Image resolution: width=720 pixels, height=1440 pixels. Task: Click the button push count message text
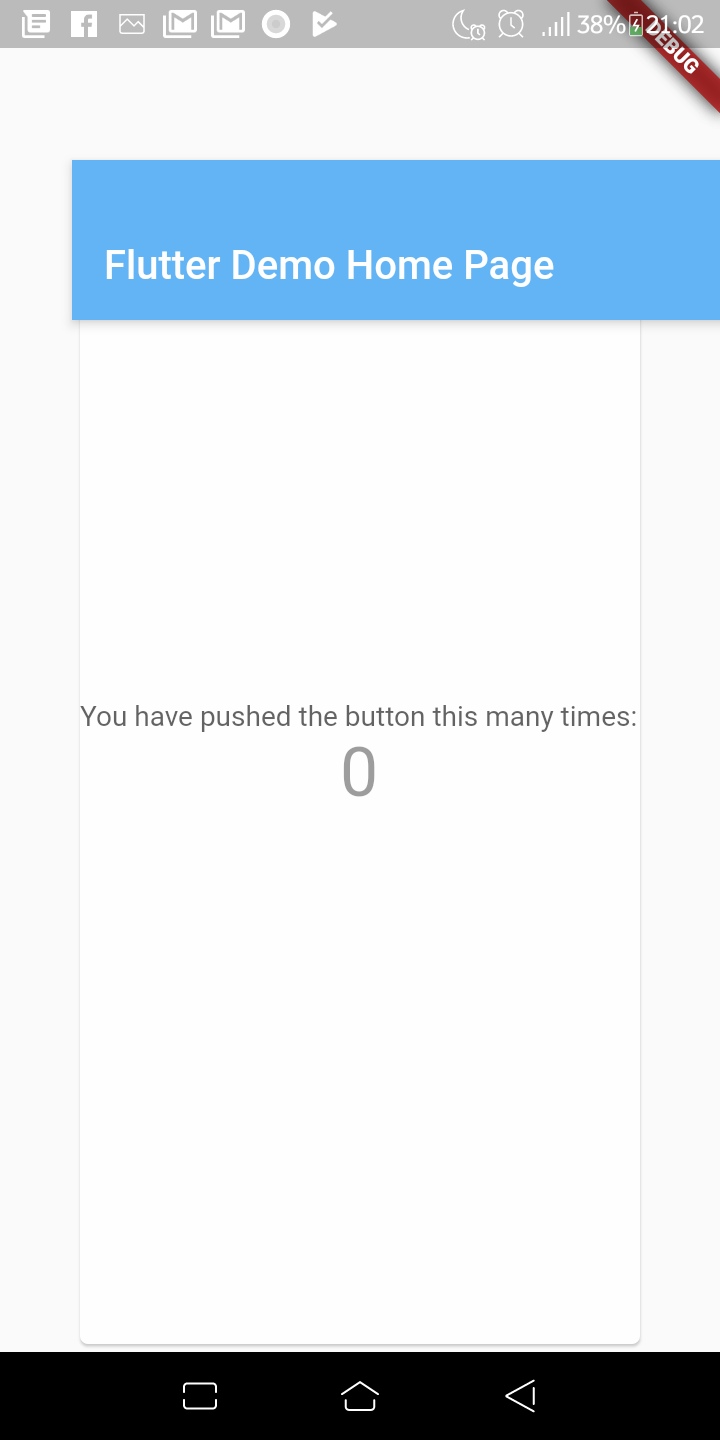359,716
